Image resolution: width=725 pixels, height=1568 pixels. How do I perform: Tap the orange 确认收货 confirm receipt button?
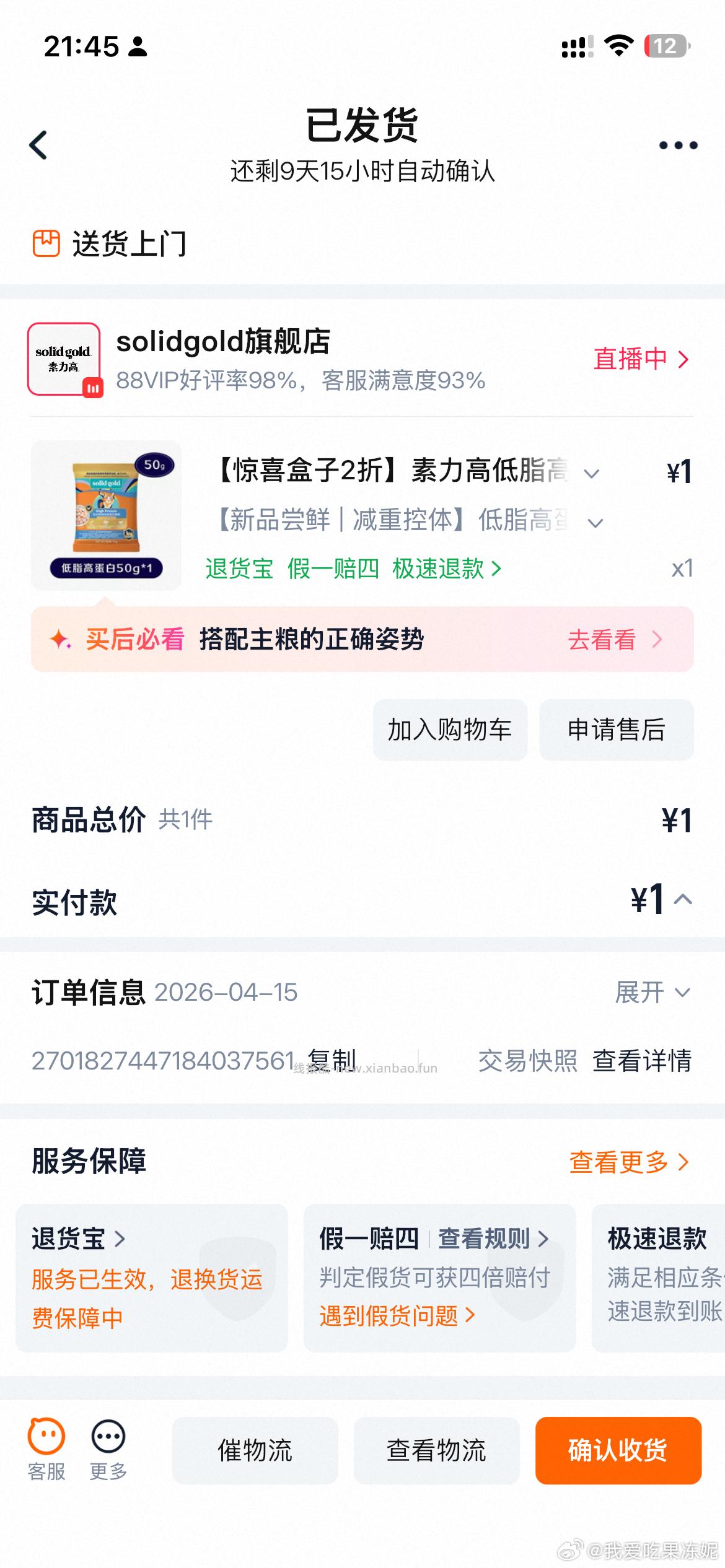tap(618, 1450)
